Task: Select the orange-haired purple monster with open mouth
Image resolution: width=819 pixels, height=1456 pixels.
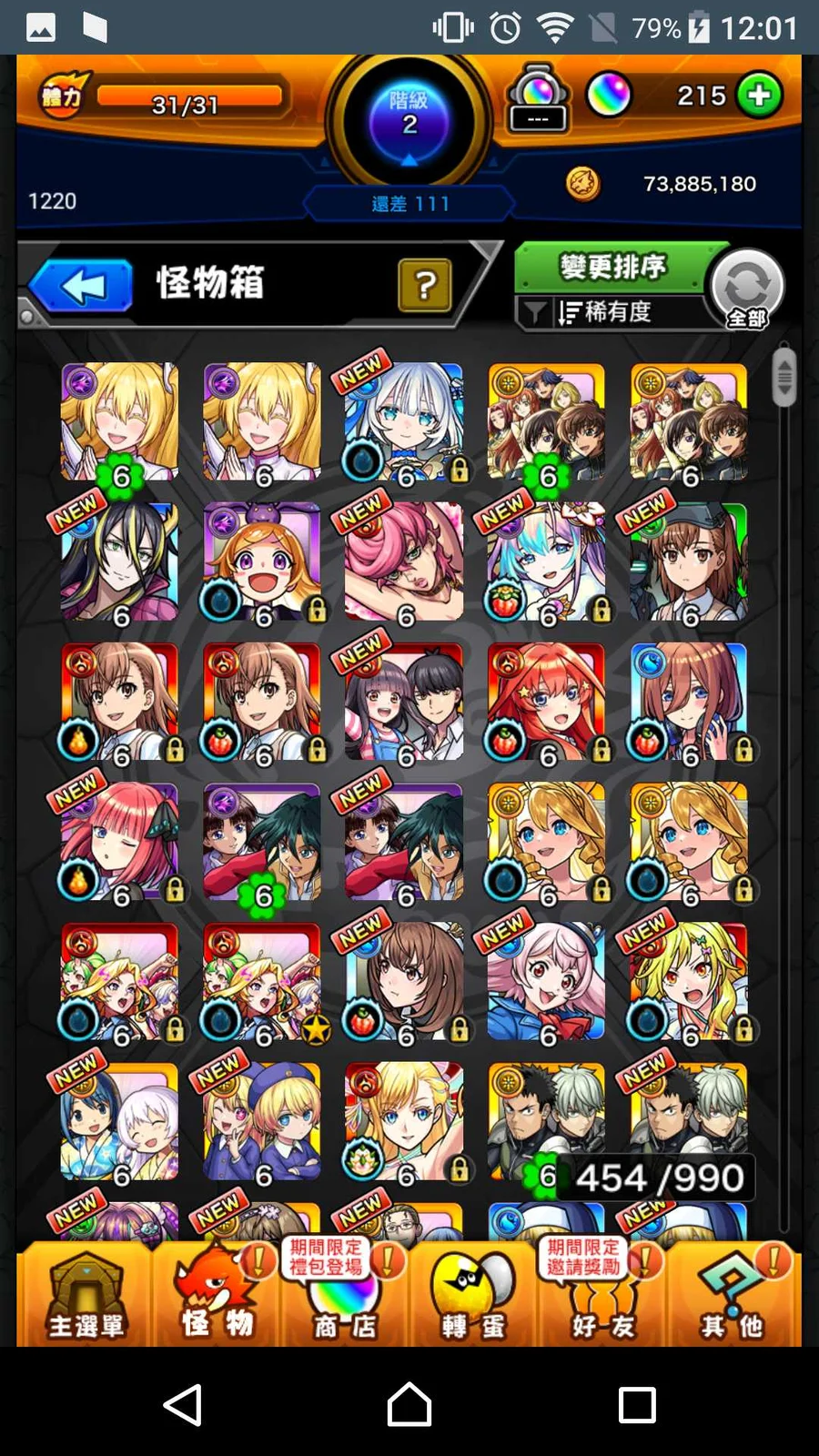Action: coord(262,561)
